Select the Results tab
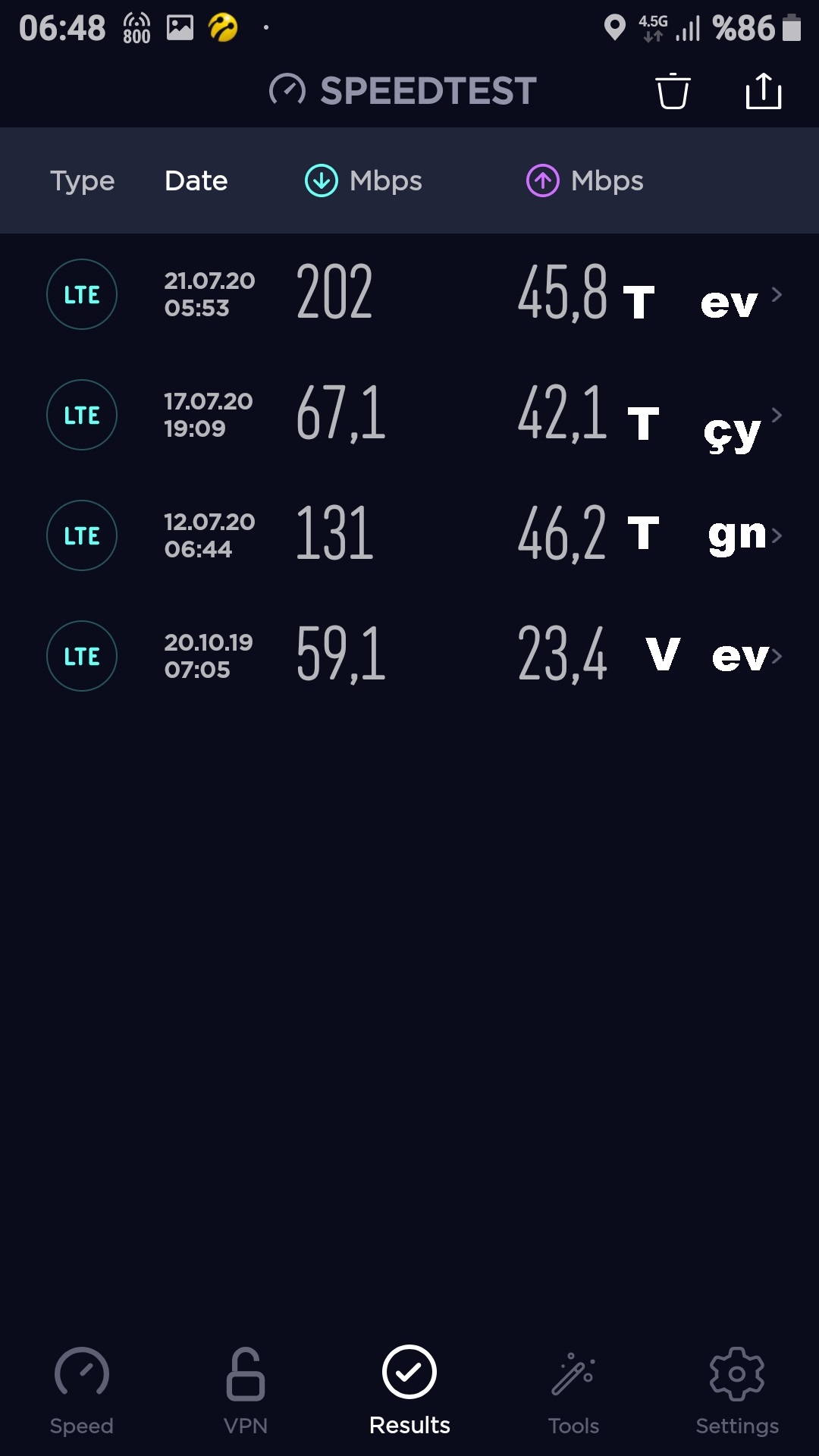Screen dimensions: 819x1456 [x=409, y=1392]
